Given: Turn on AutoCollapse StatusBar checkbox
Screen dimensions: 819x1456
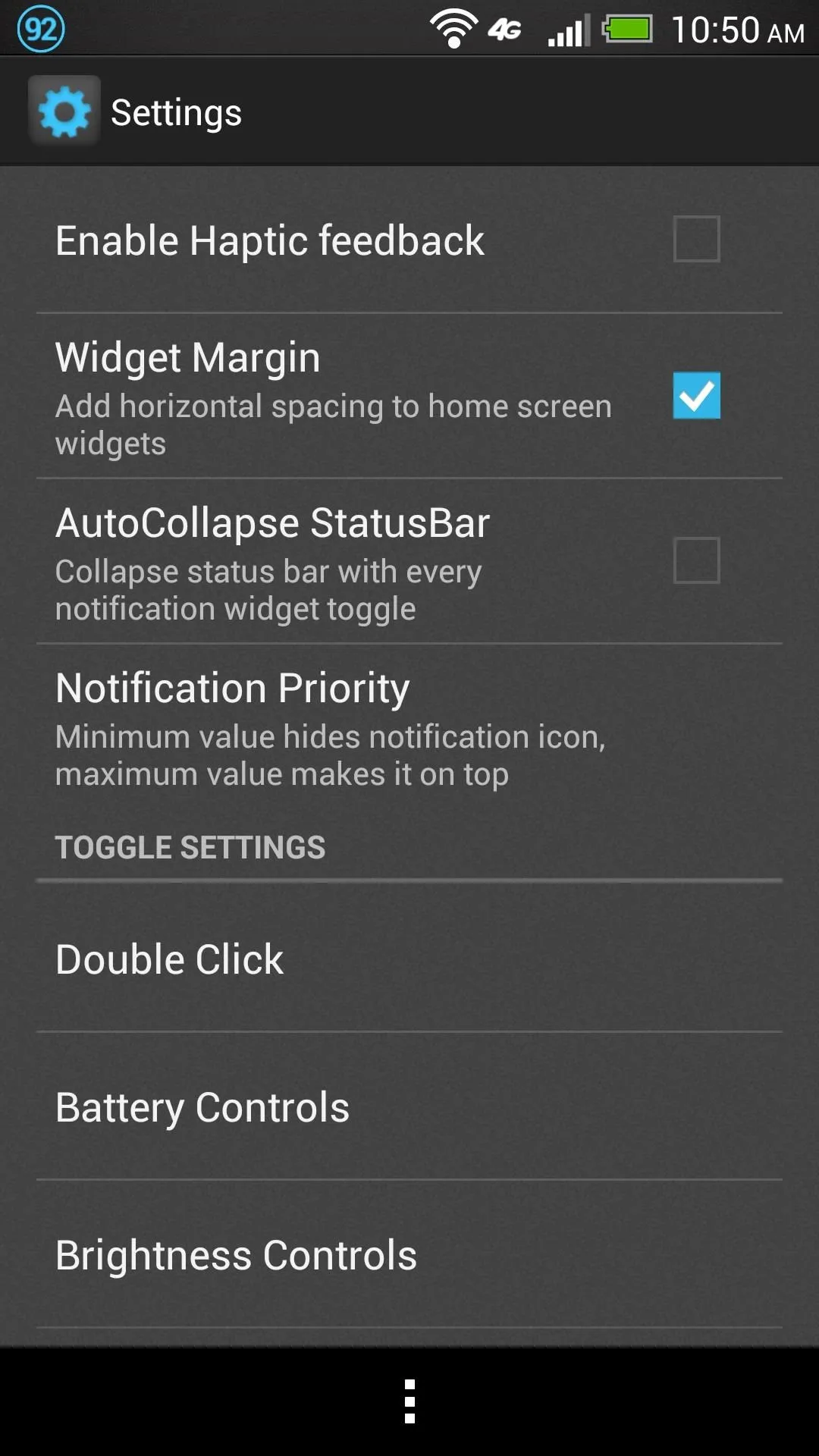Looking at the screenshot, I should click(x=696, y=560).
